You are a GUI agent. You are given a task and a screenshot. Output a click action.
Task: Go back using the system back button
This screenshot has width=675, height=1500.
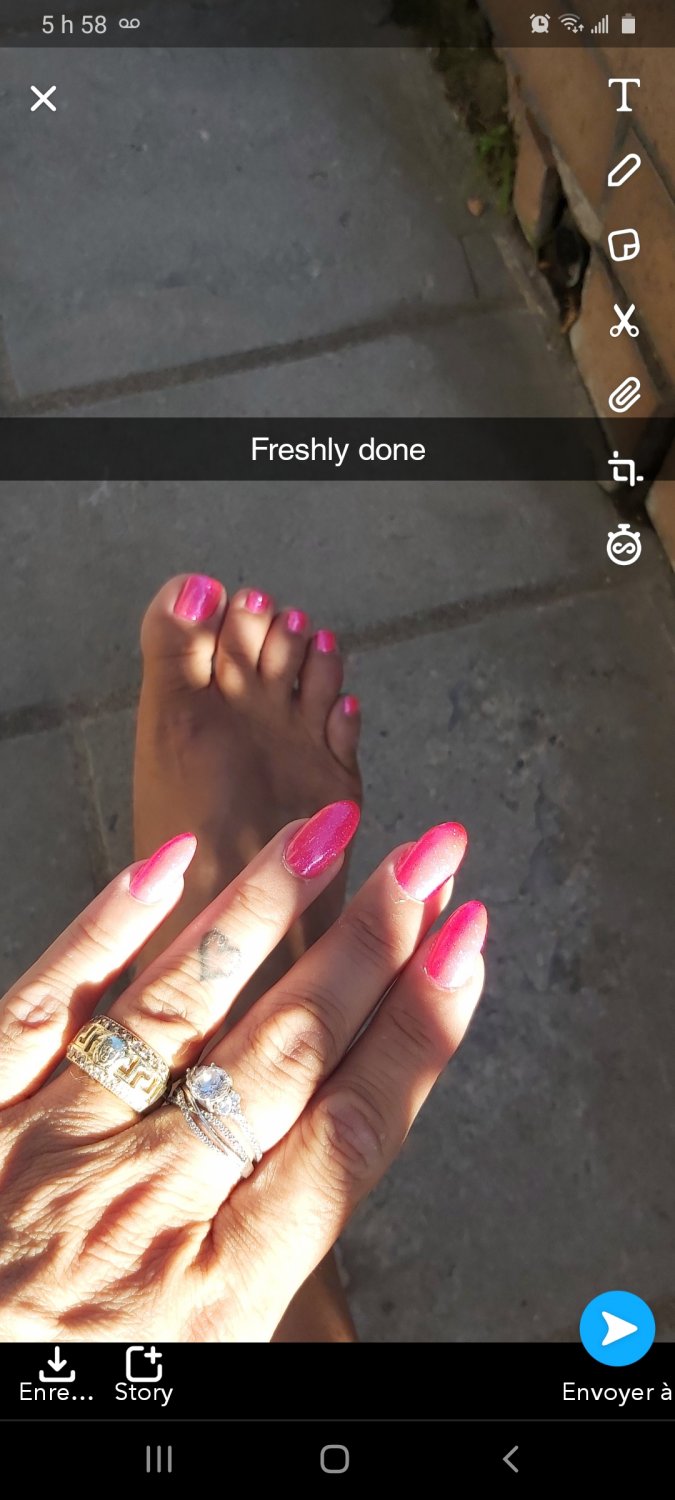pos(511,1459)
